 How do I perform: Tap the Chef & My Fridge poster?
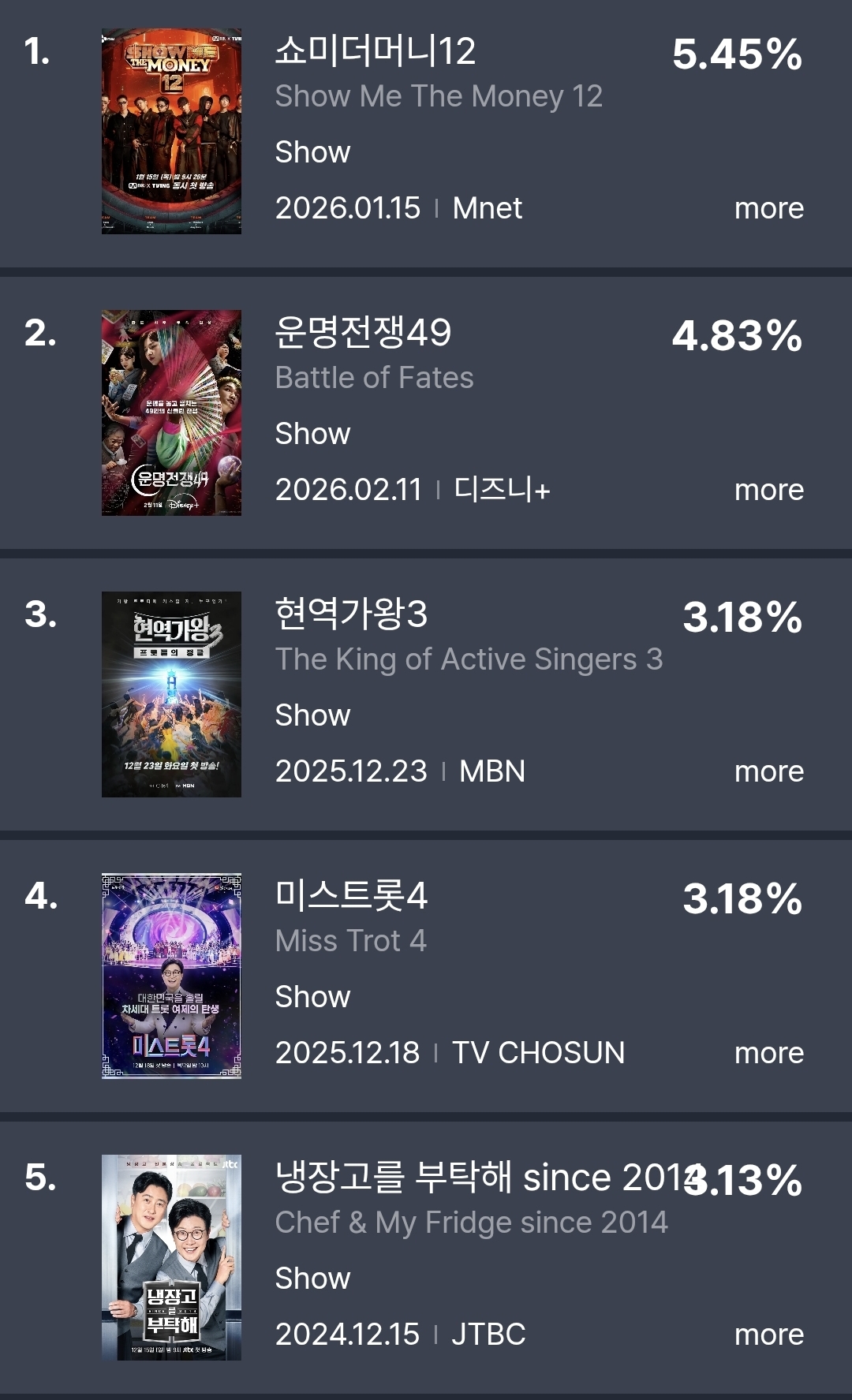pos(171,1257)
